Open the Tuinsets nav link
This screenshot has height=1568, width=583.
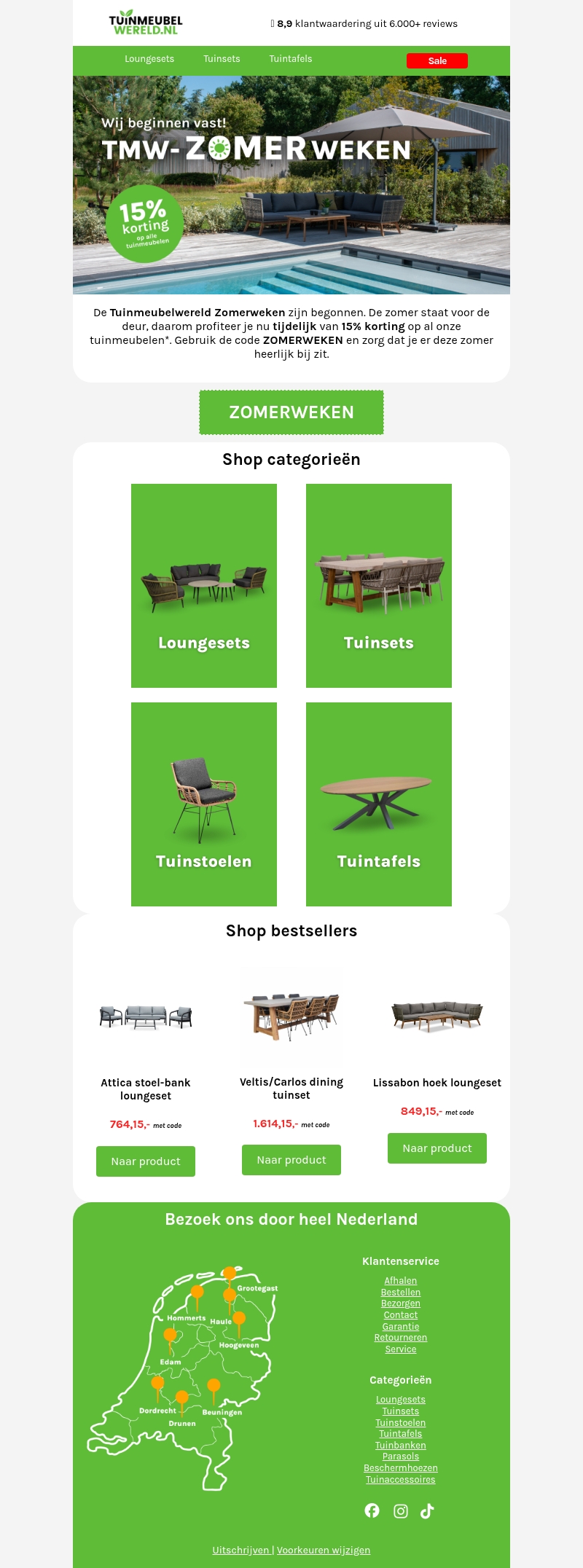222,59
